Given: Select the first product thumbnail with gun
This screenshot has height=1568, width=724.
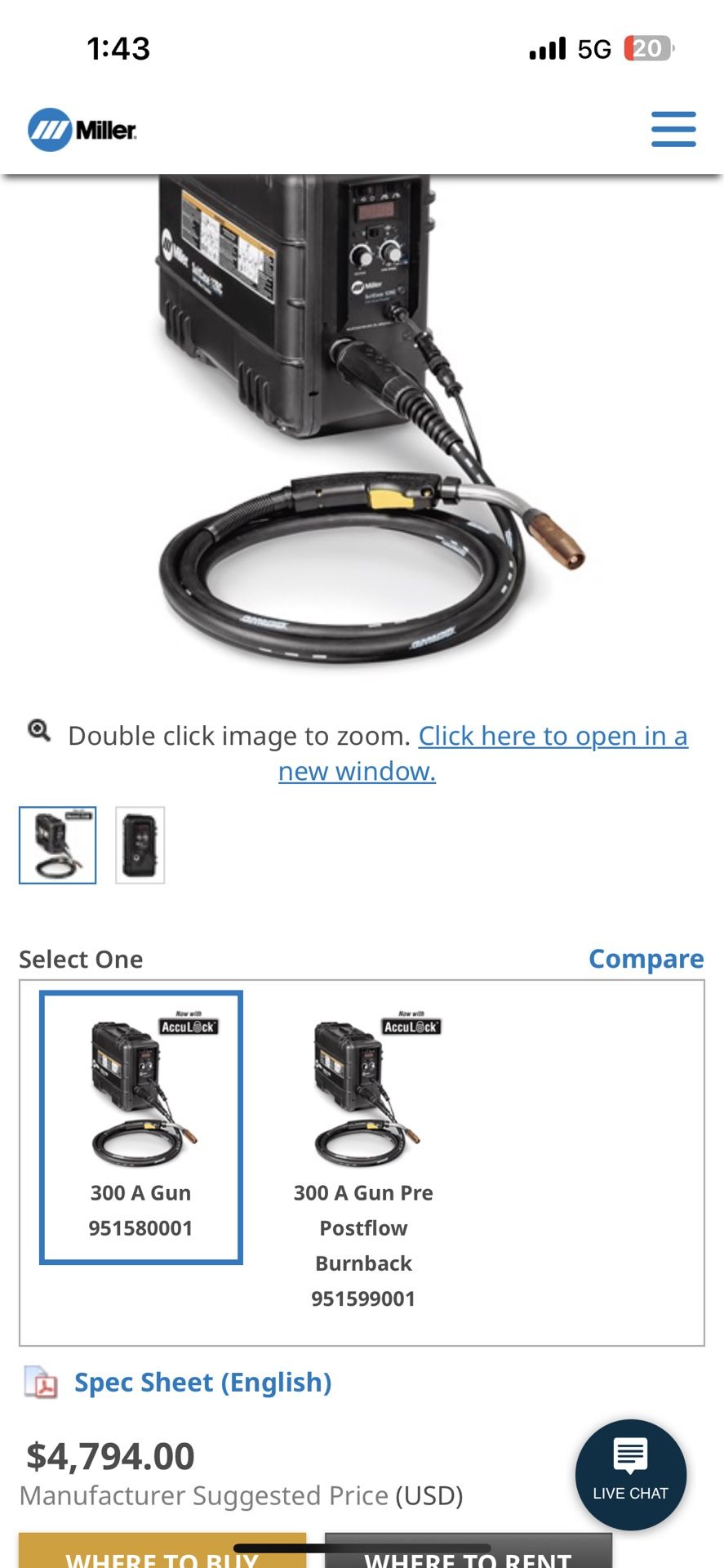Looking at the screenshot, I should [58, 845].
